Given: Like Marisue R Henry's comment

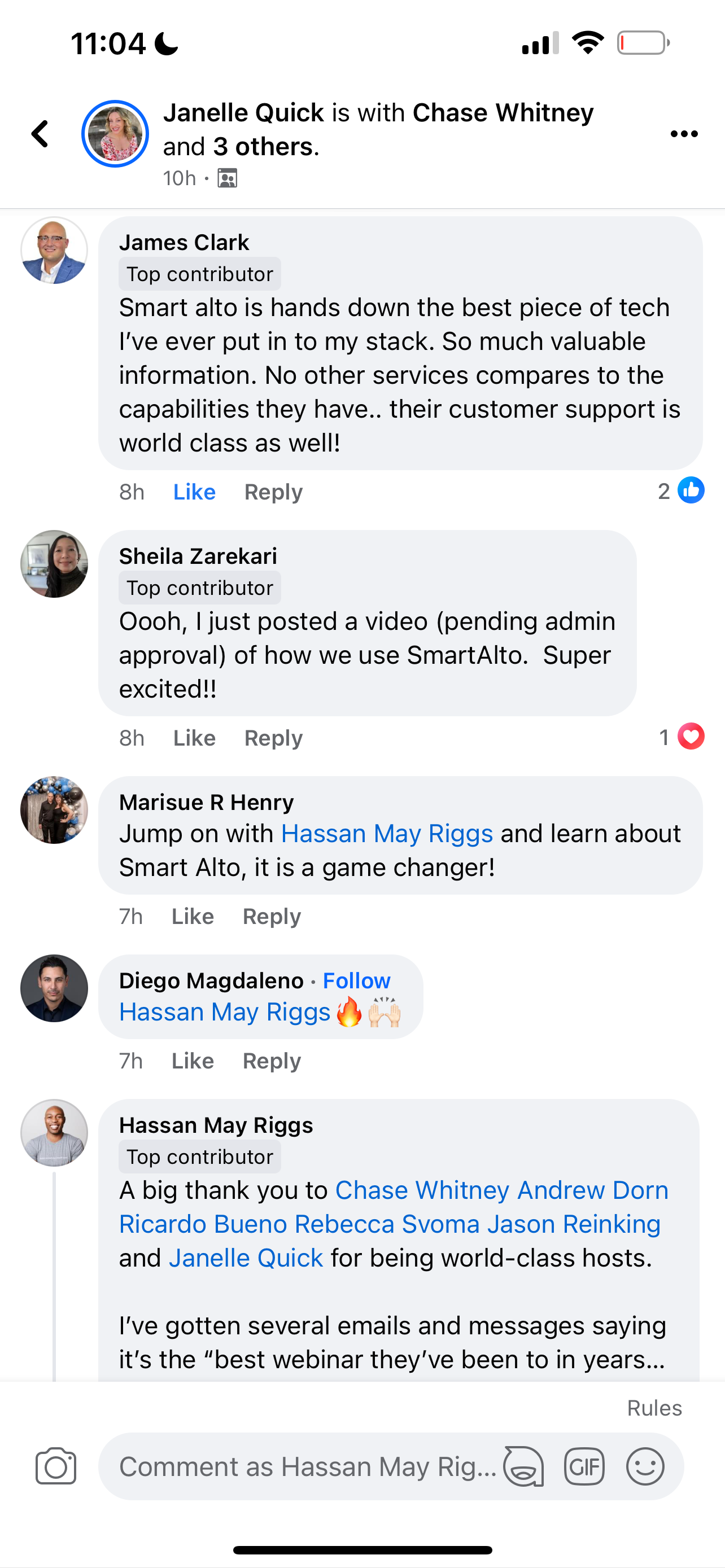Looking at the screenshot, I should (x=193, y=916).
